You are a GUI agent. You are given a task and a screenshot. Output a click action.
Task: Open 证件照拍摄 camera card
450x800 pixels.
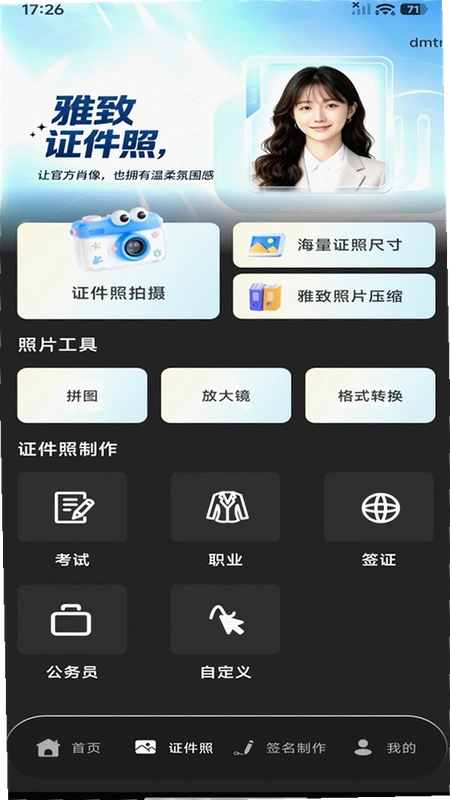pos(118,271)
